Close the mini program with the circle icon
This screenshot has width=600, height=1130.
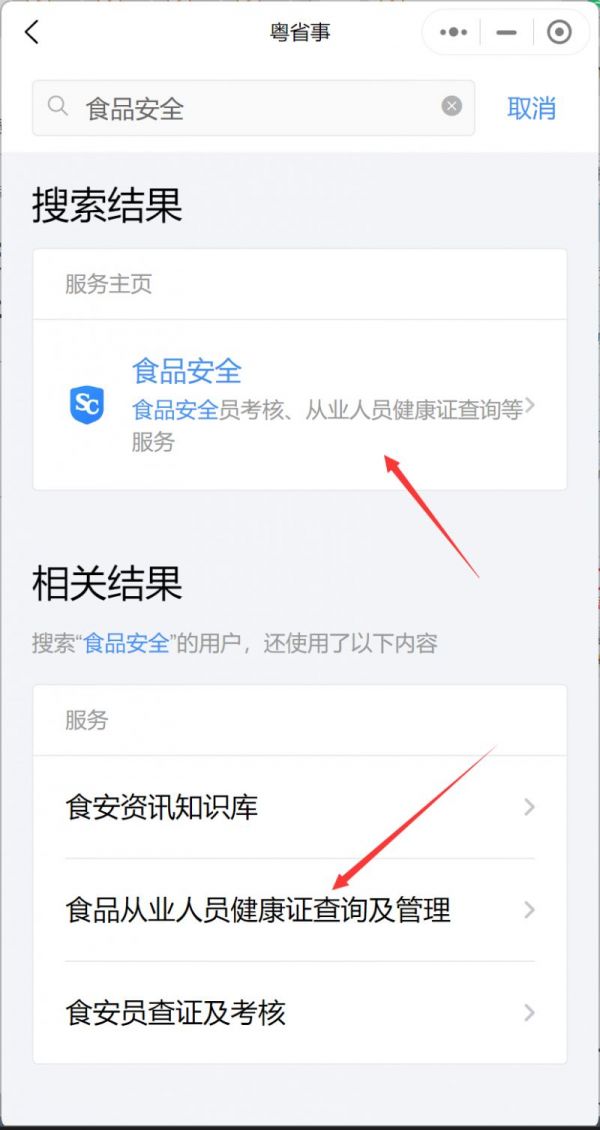click(559, 32)
